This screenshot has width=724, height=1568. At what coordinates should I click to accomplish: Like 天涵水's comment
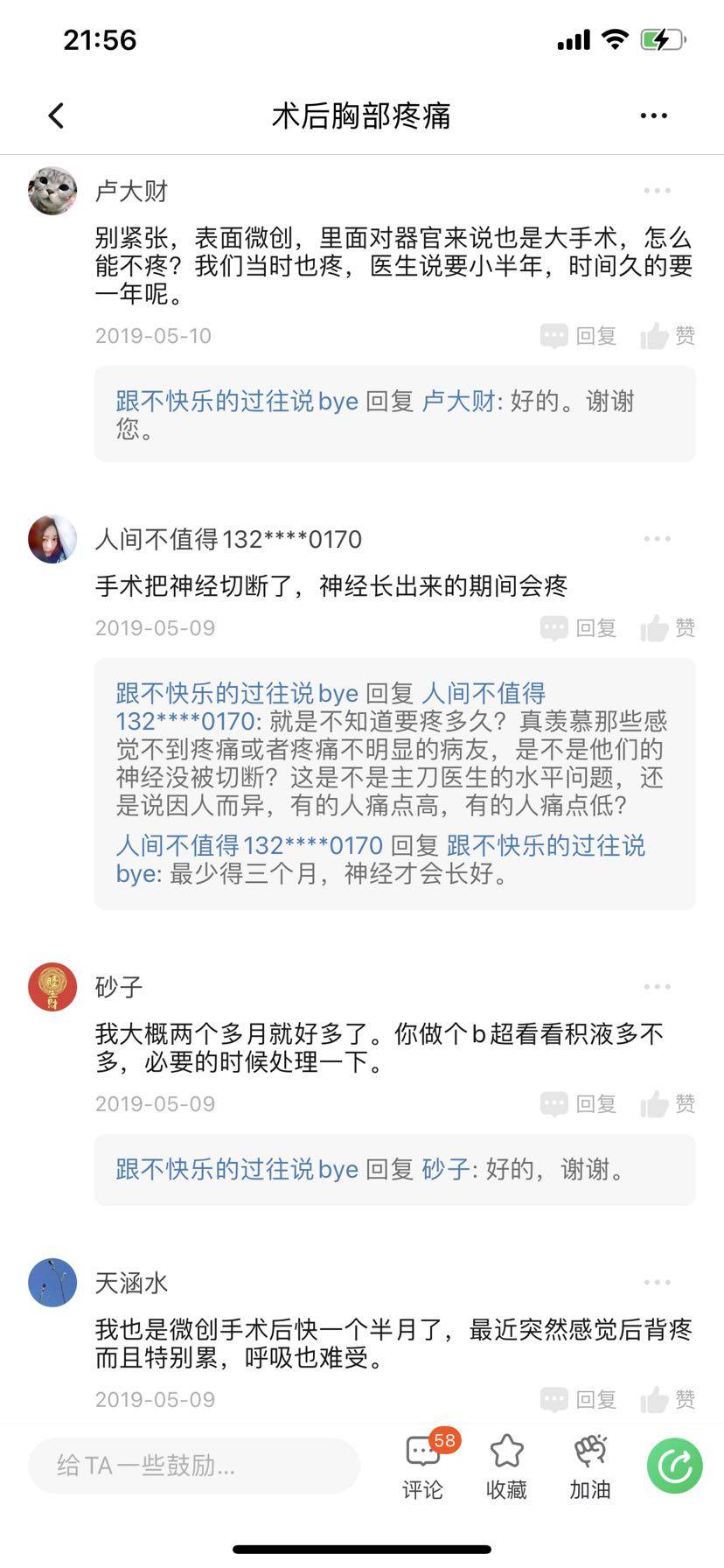click(x=668, y=1400)
